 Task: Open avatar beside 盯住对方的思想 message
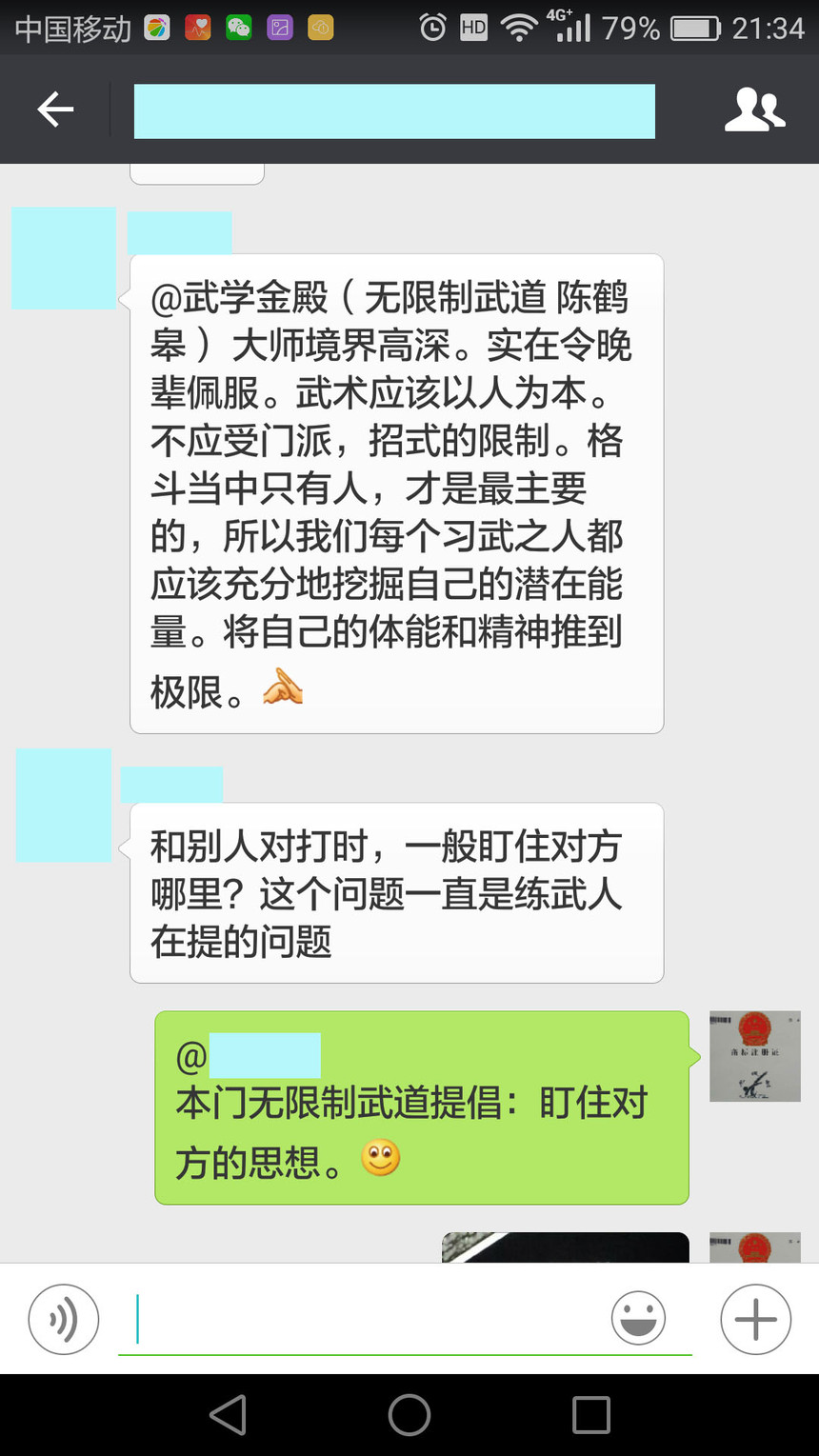pyautogui.click(x=754, y=1056)
